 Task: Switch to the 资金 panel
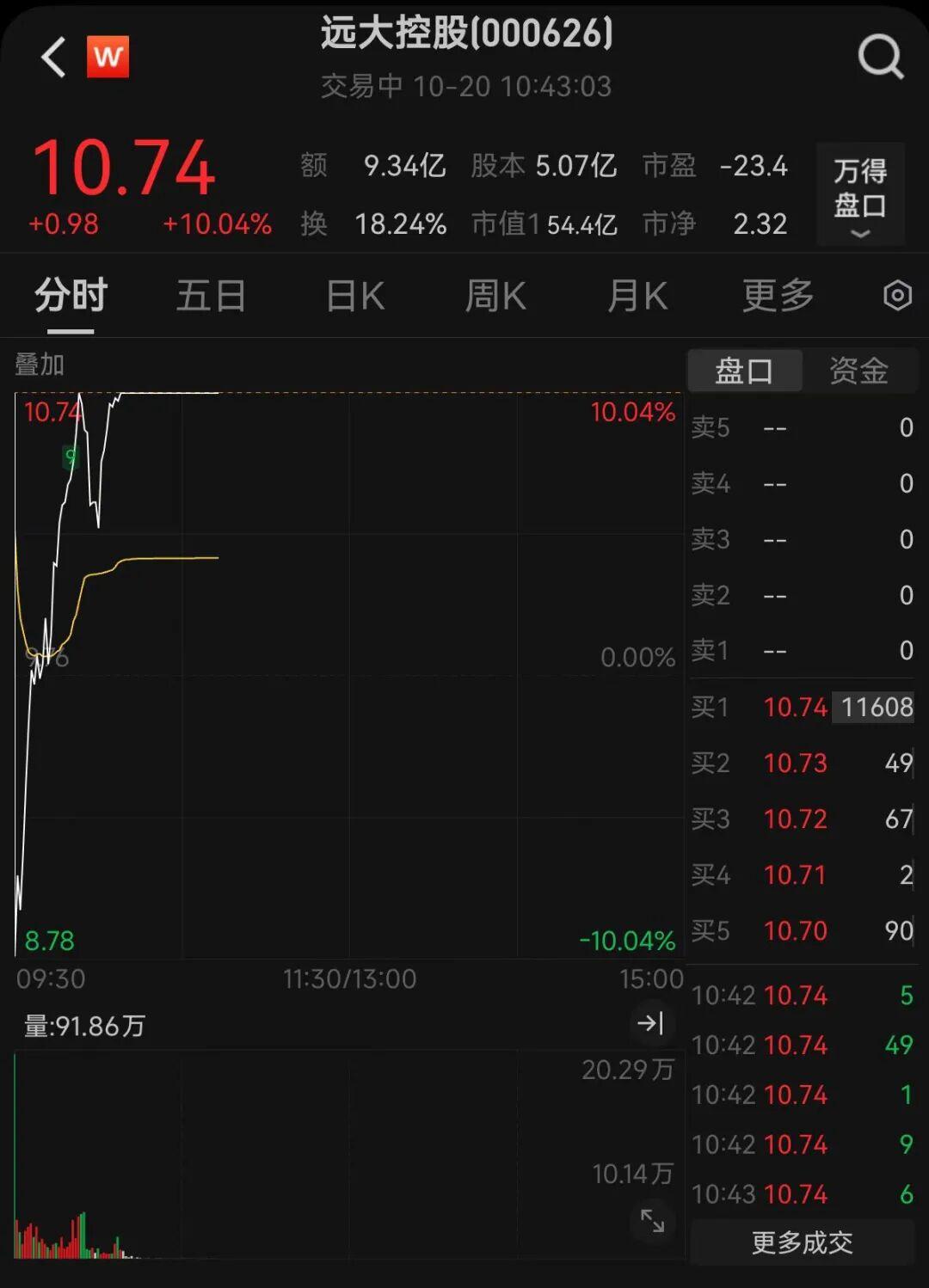(858, 371)
